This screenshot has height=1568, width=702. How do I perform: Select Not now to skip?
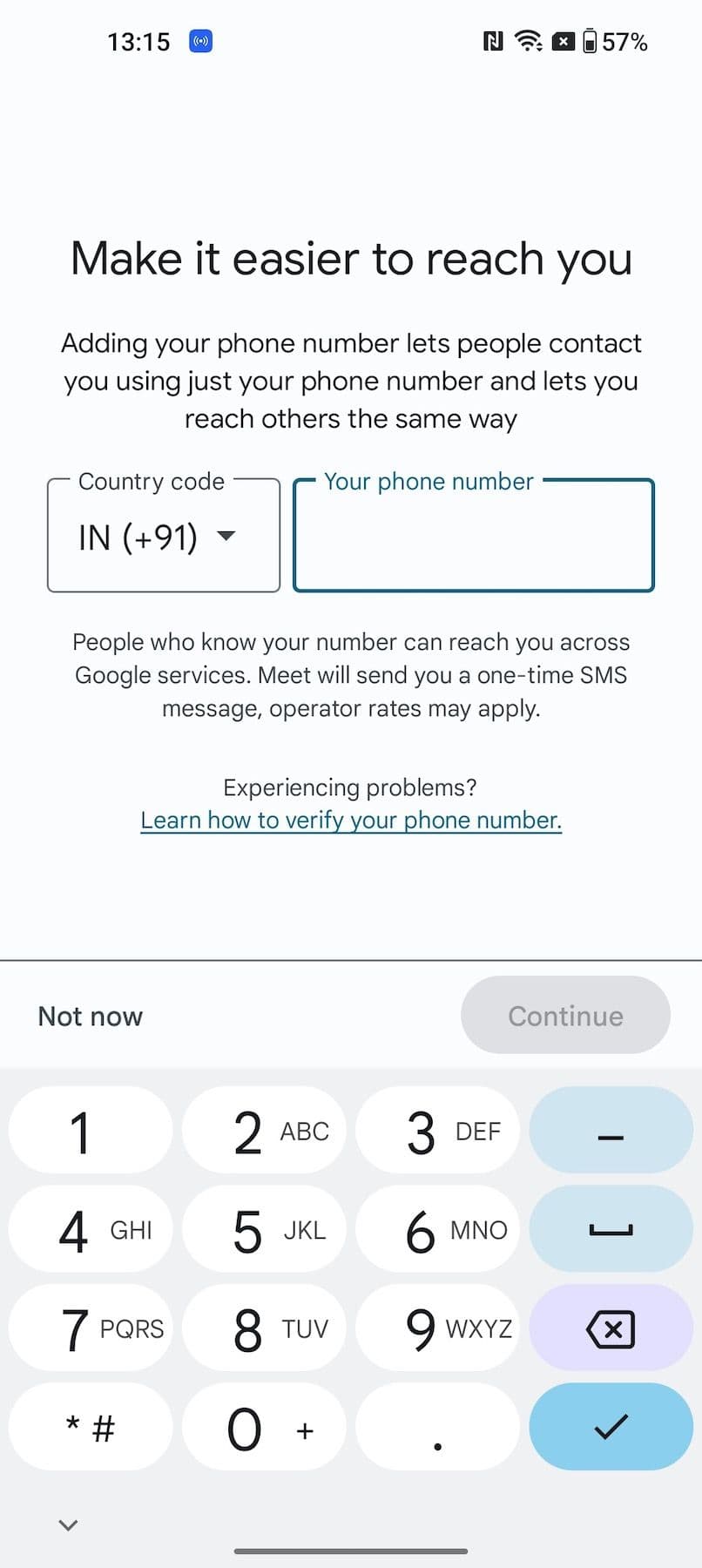coord(90,1015)
